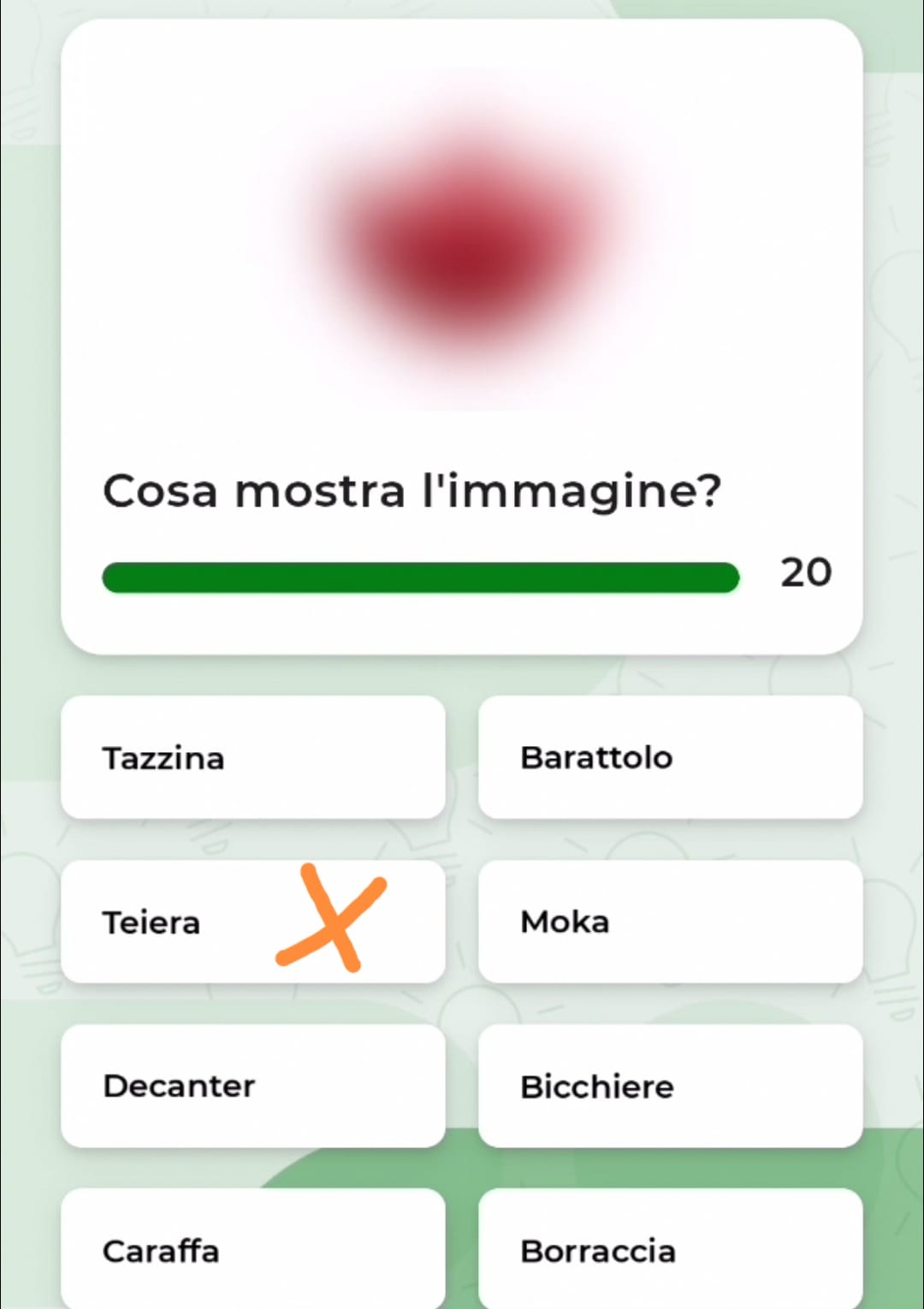
Task: Select Bicchiere as your guess
Action: (x=670, y=1086)
